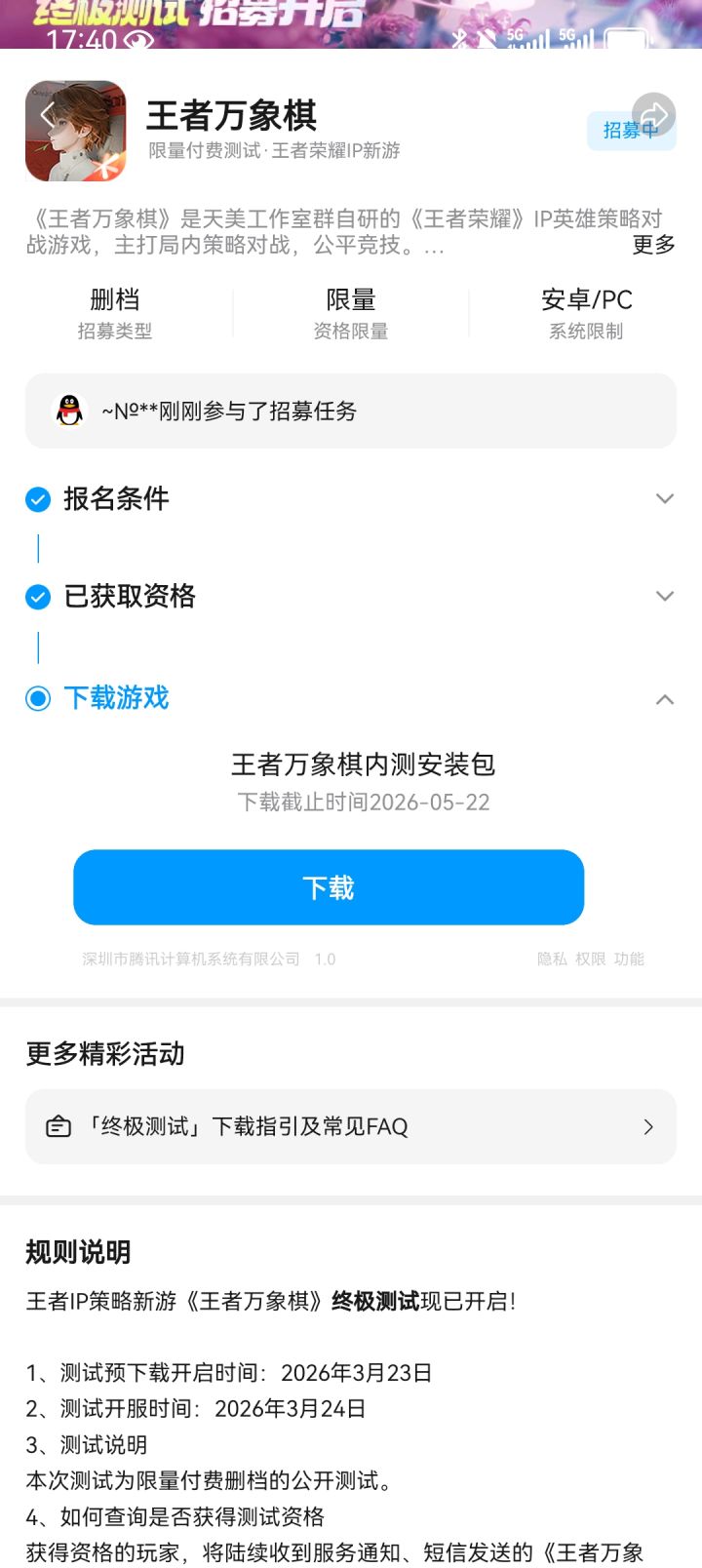Open the 隐私 privacy link
This screenshot has height=1568, width=702.
coord(553,959)
